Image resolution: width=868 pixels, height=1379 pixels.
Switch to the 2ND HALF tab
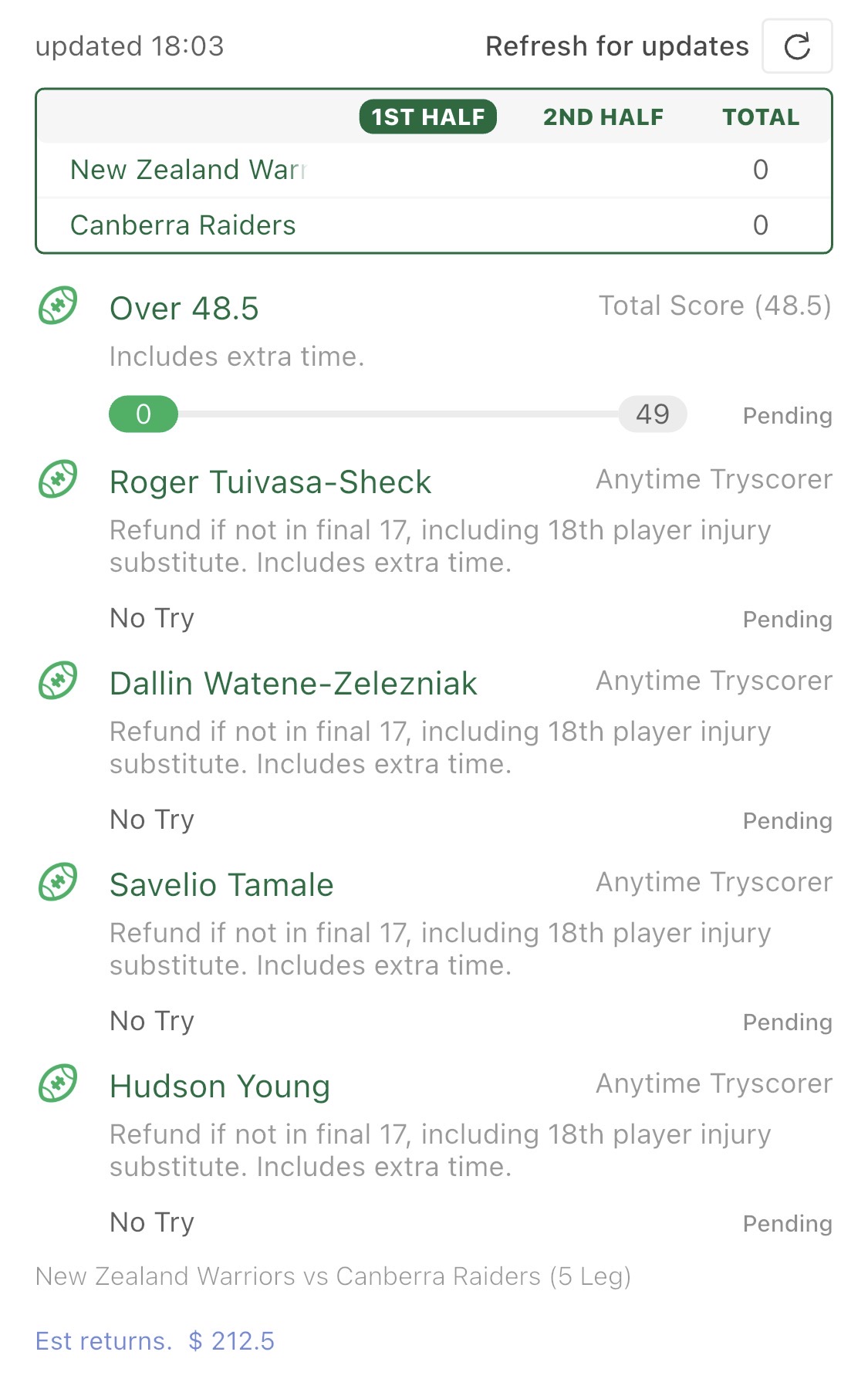tap(603, 117)
